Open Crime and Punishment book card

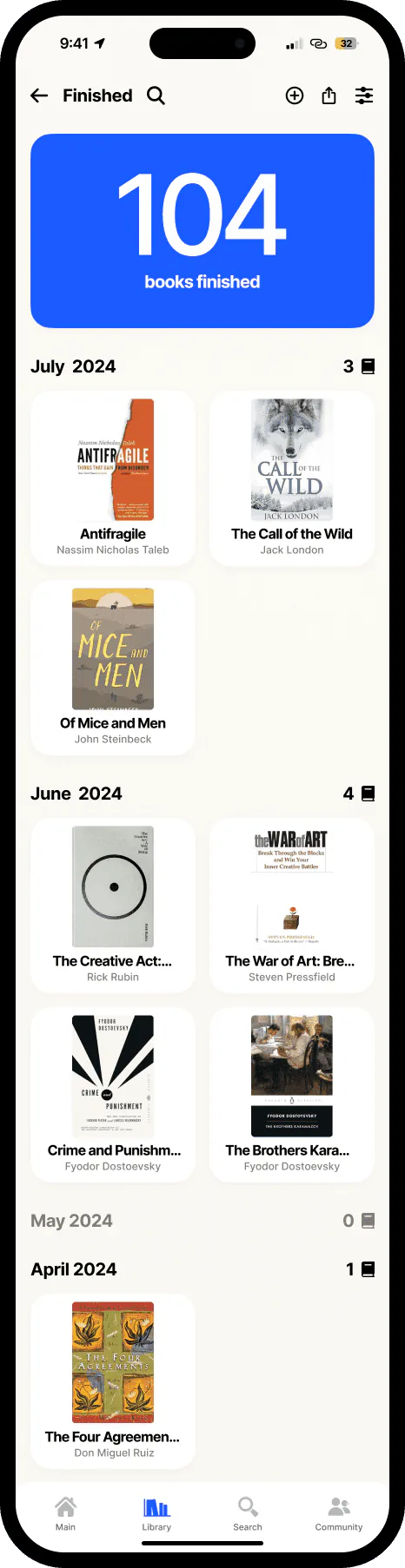point(113,1095)
